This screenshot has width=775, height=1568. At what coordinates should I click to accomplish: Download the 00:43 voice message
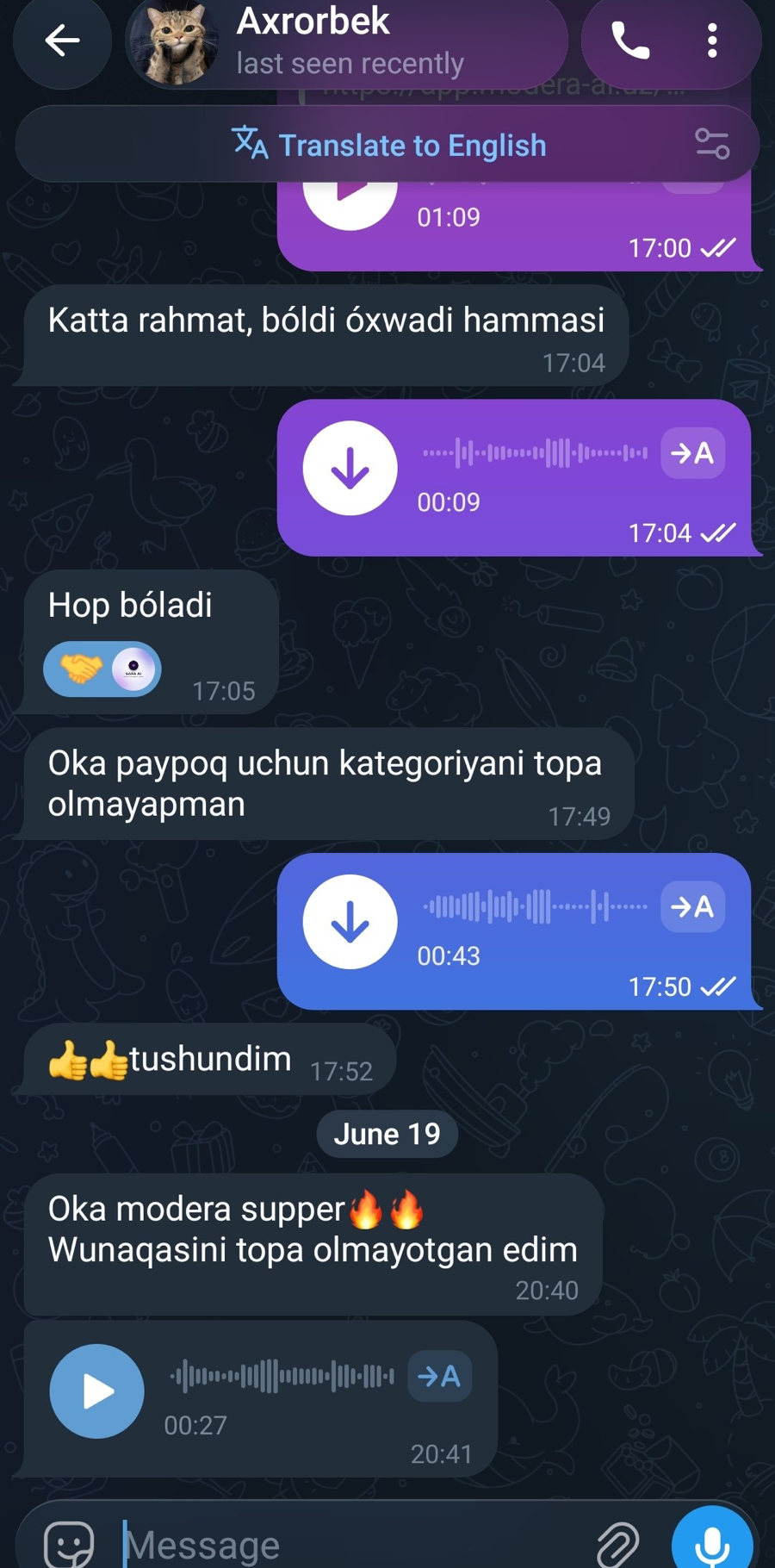tap(350, 922)
